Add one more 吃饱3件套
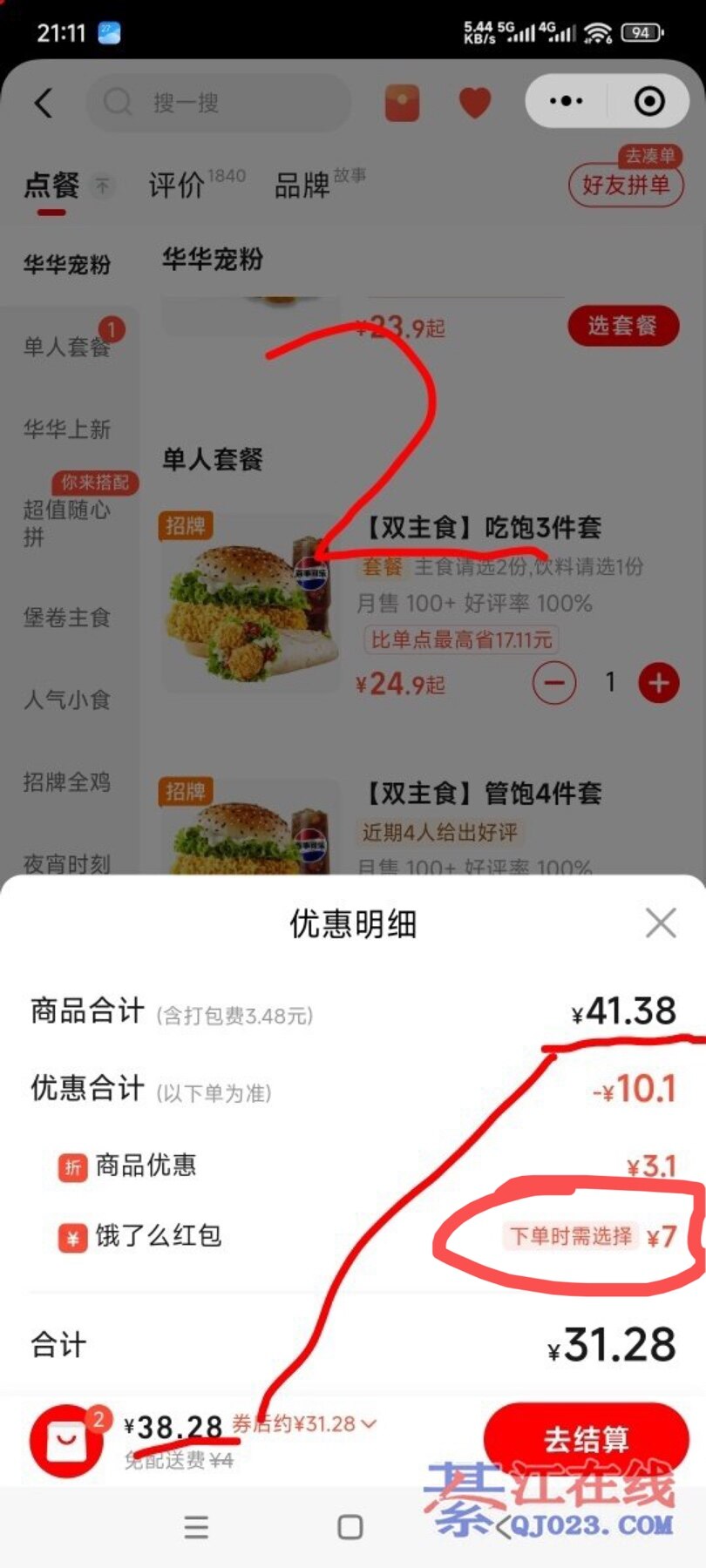 [659, 683]
